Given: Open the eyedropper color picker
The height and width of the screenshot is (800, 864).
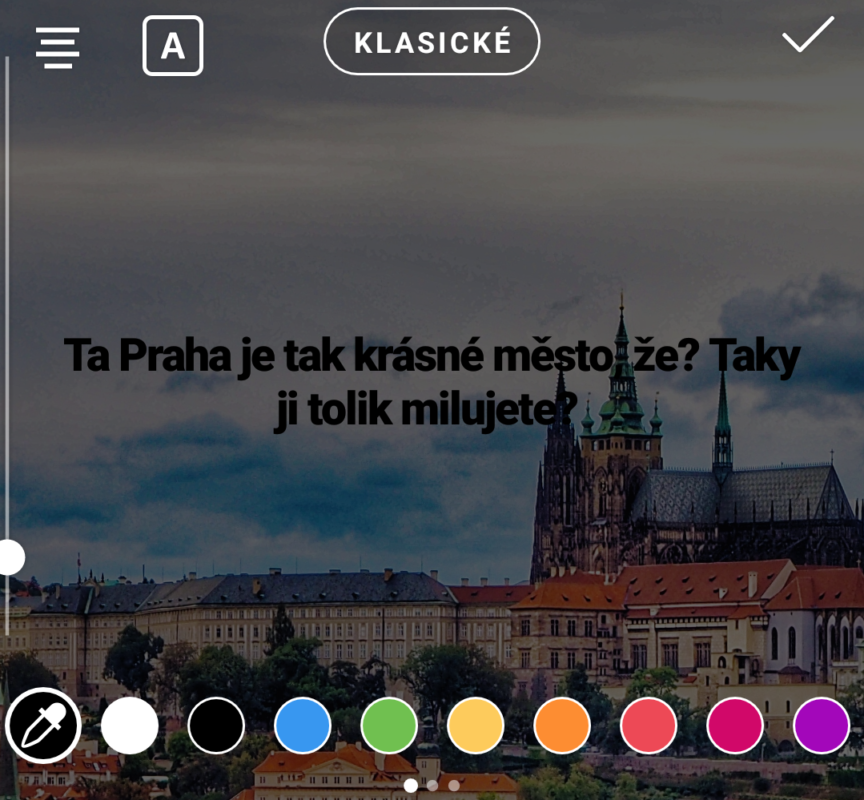Looking at the screenshot, I should click(x=43, y=726).
